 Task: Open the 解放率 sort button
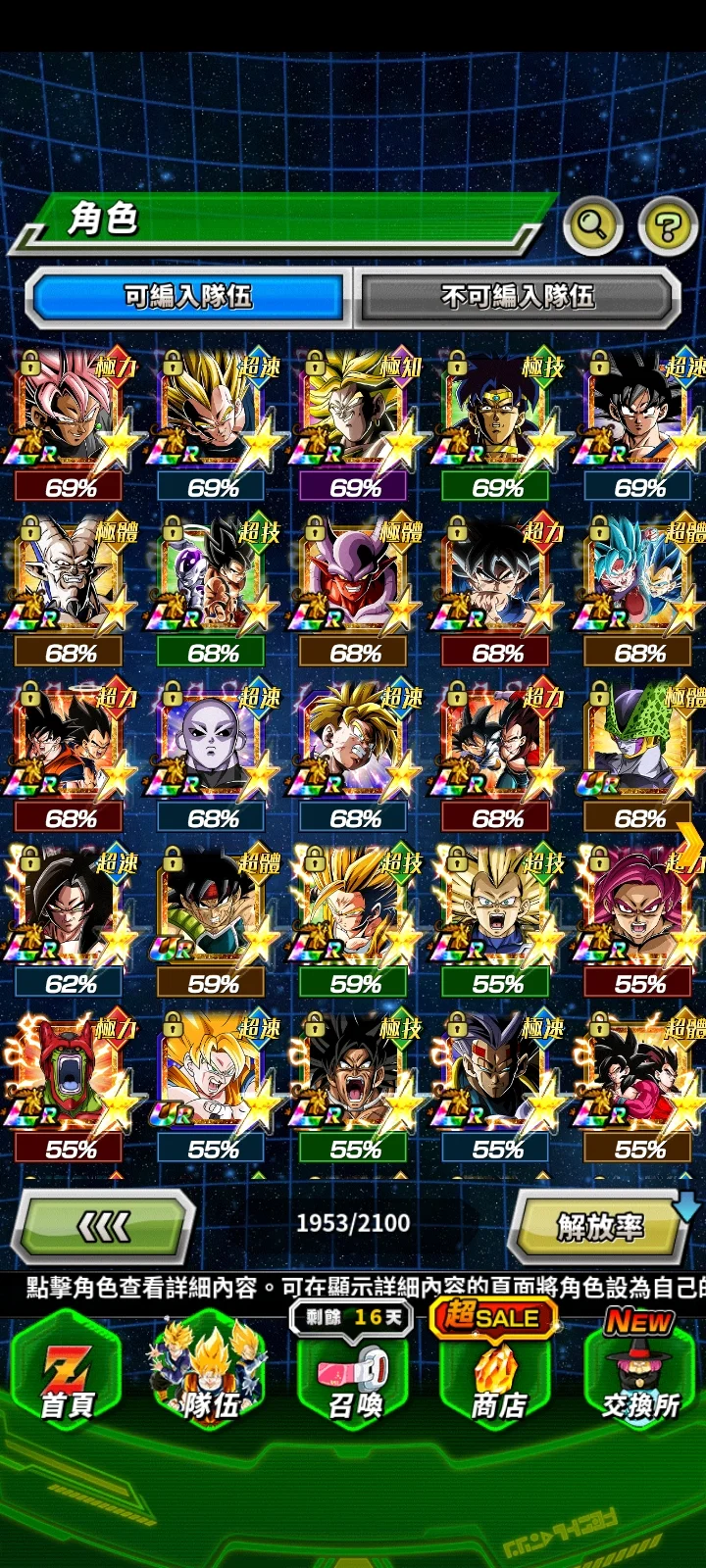pos(600,1226)
